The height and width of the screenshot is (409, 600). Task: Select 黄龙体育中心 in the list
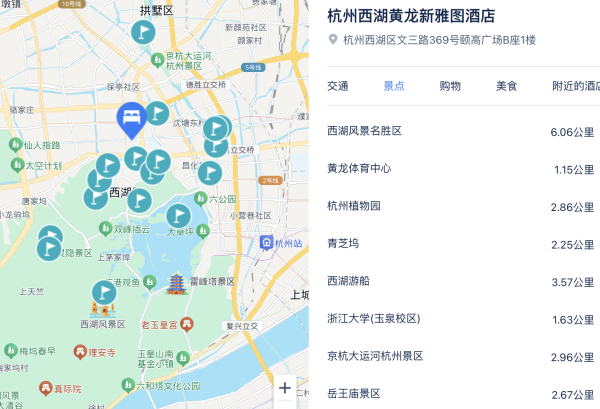460,169
